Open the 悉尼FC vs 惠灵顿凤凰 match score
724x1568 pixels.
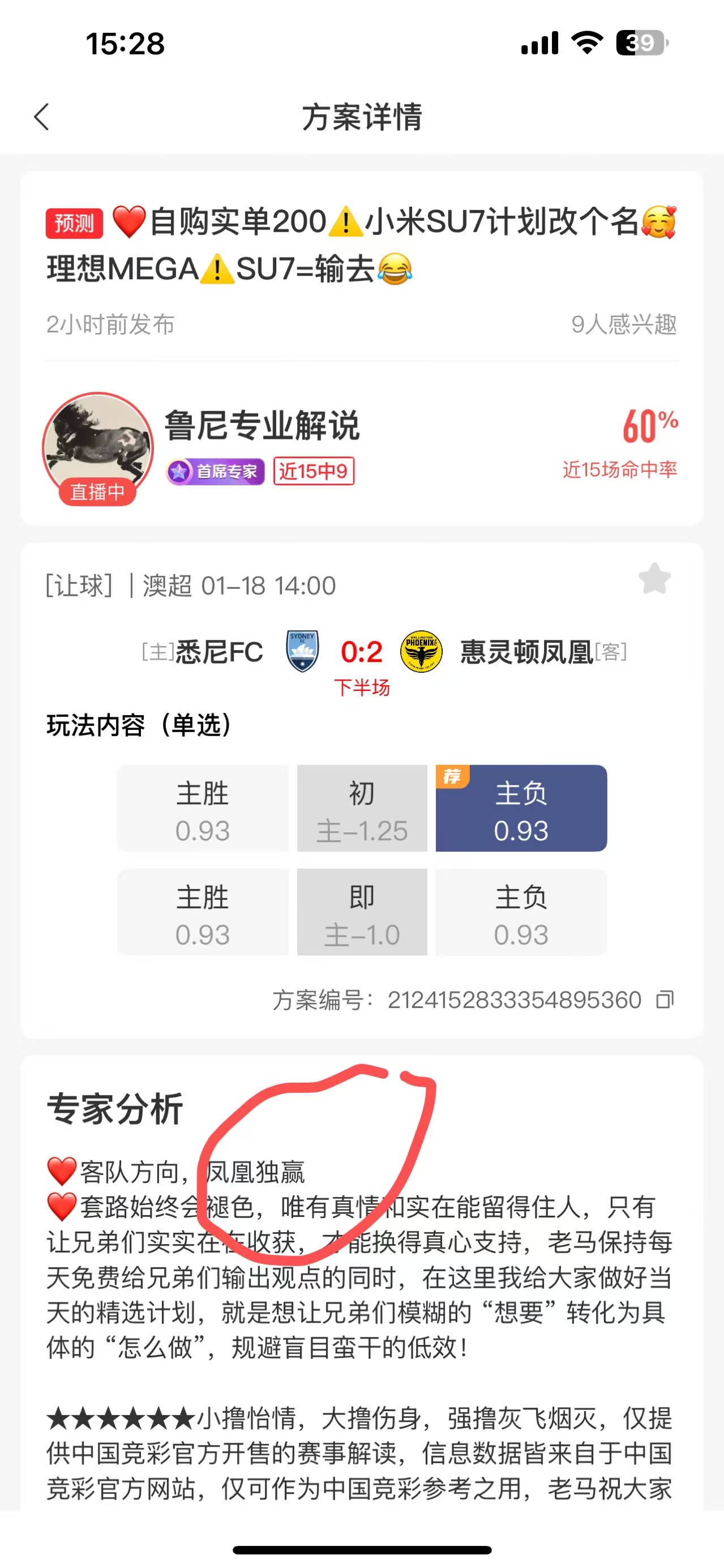point(361,652)
